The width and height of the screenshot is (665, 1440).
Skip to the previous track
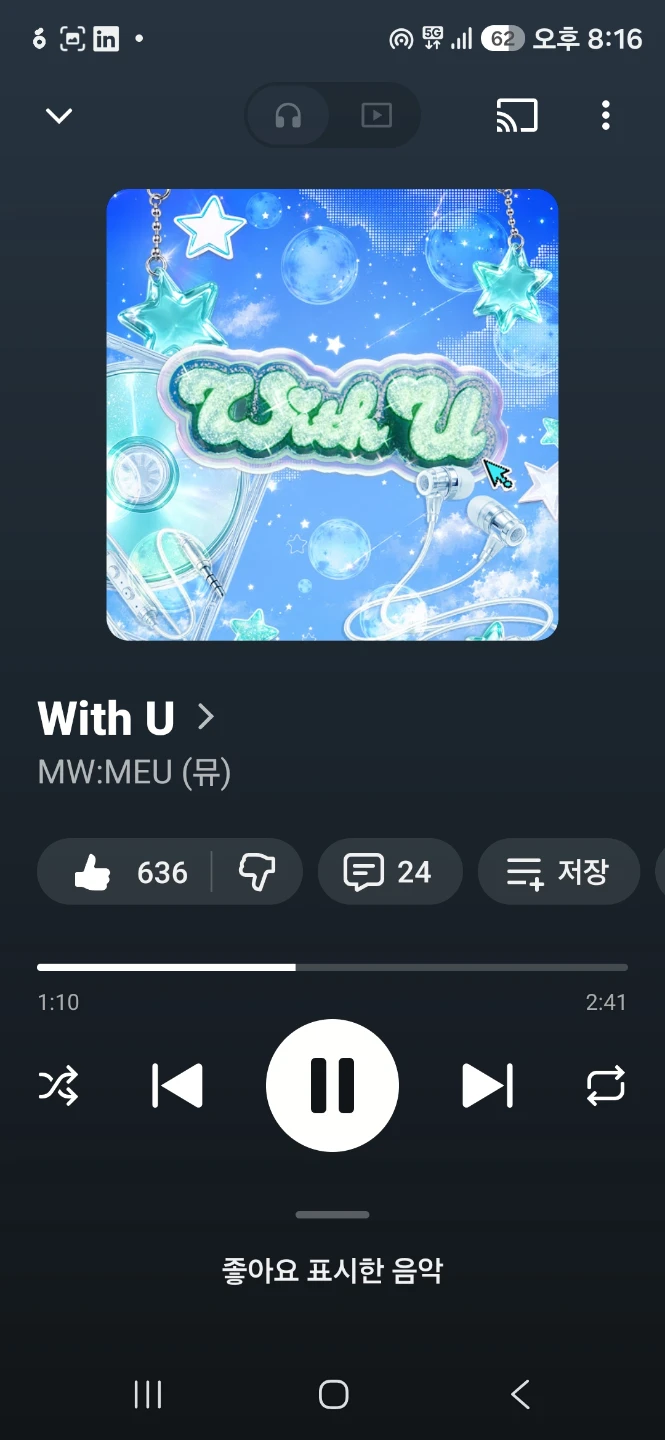(177, 1086)
